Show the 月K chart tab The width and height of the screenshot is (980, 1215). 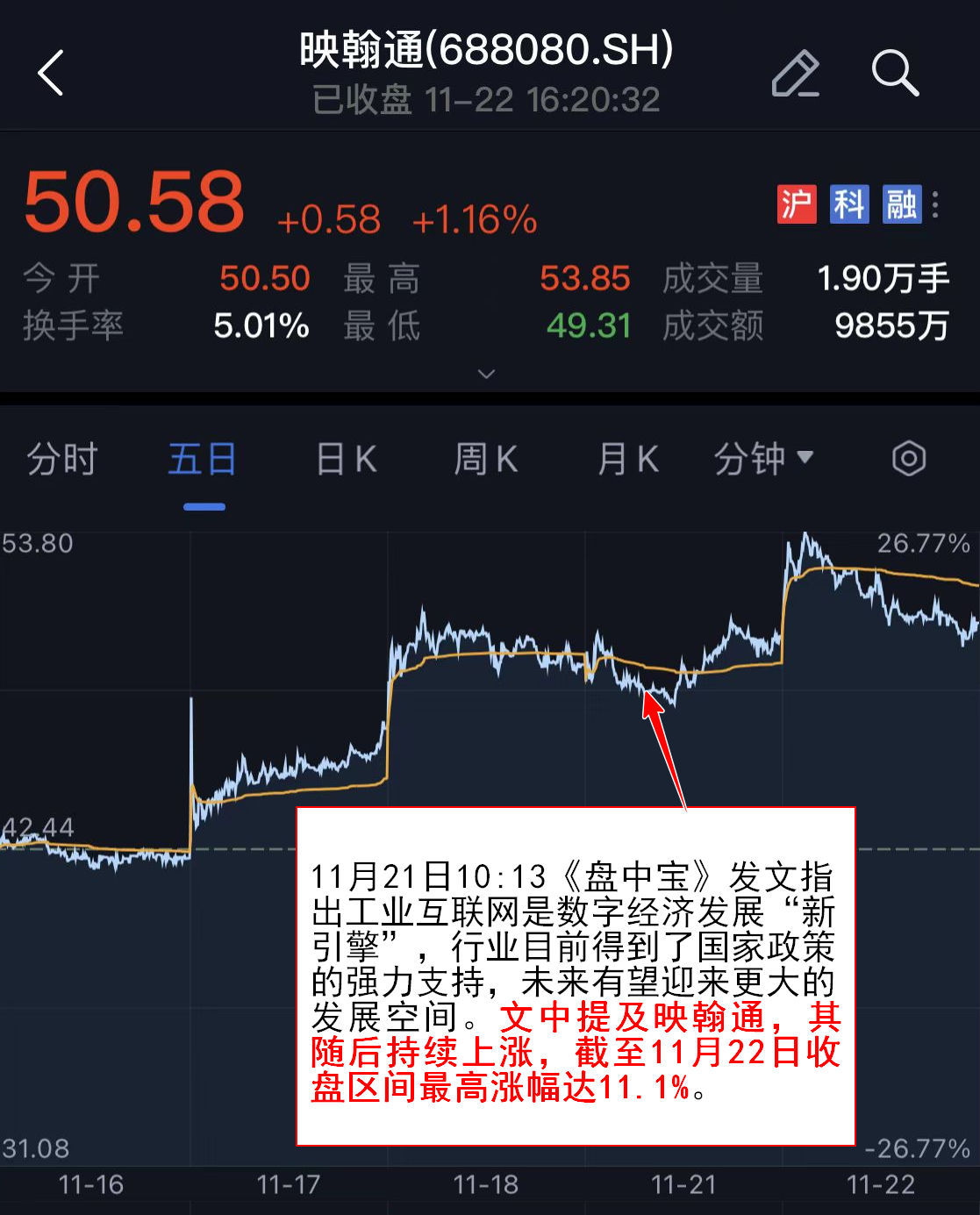click(x=627, y=459)
